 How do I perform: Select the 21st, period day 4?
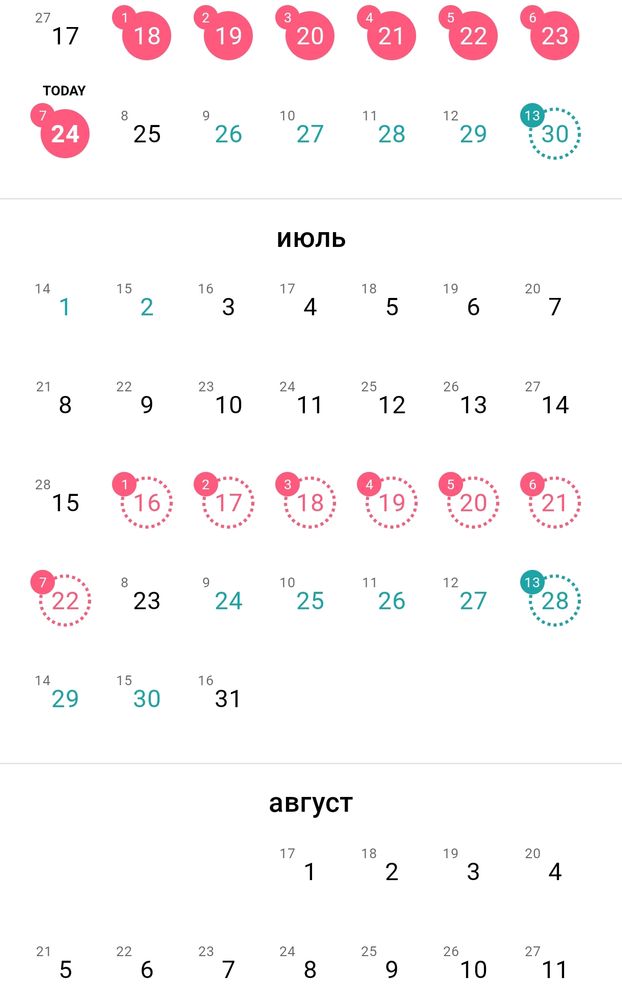click(391, 37)
